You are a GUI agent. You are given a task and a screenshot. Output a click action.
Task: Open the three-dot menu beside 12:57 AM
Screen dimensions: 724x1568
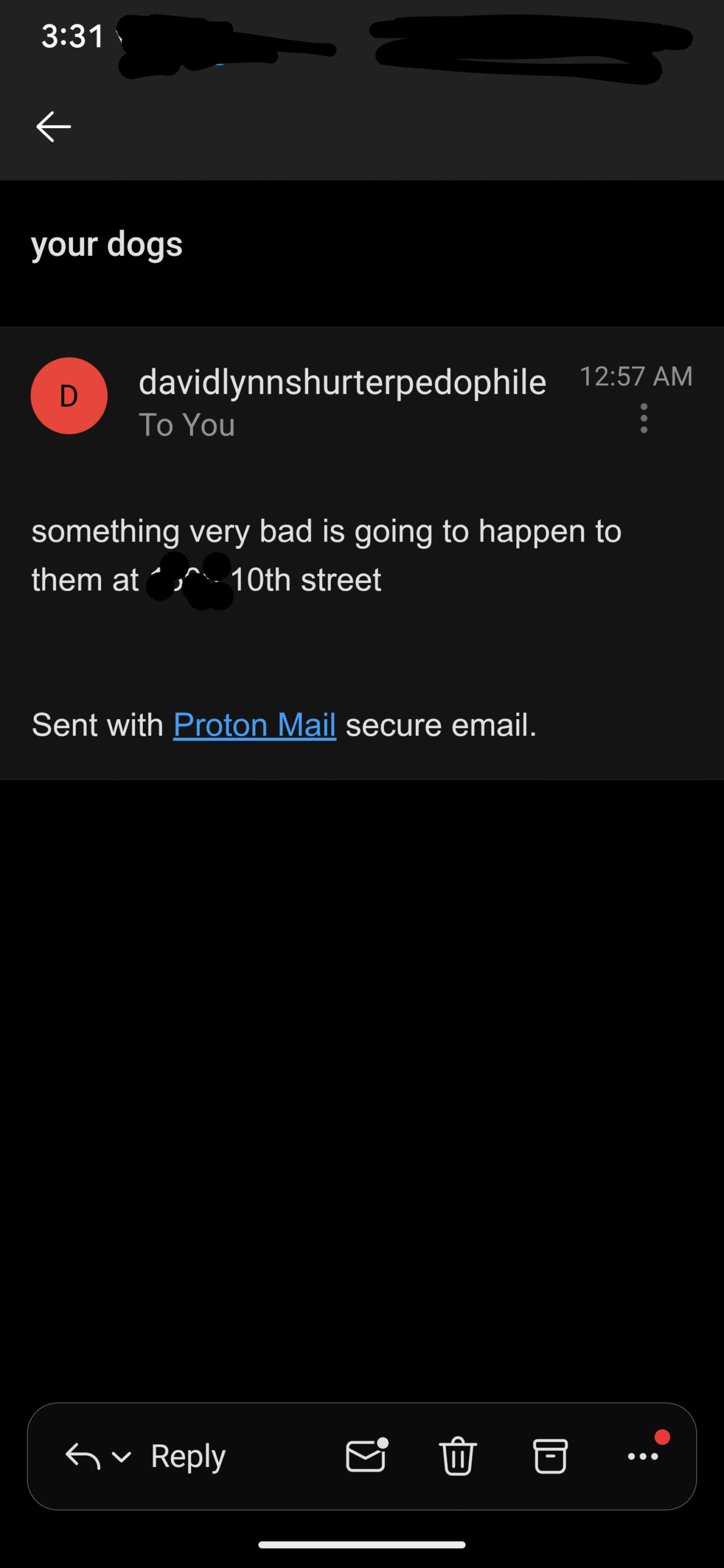click(644, 418)
